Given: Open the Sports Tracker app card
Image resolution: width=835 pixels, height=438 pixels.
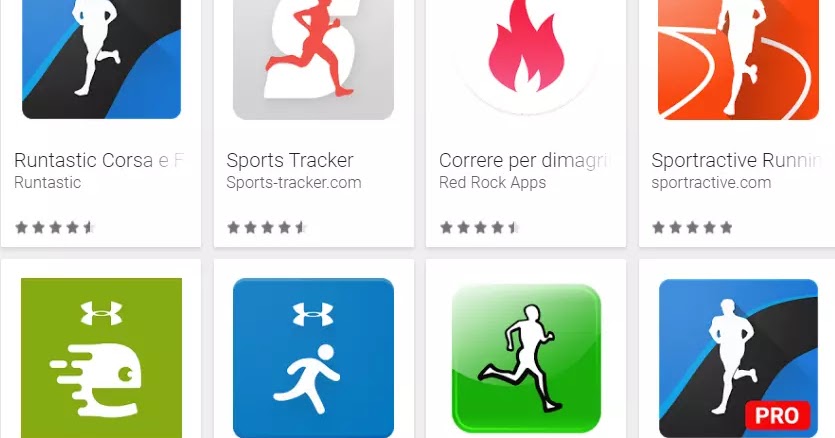Looking at the screenshot, I should (x=290, y=160).
